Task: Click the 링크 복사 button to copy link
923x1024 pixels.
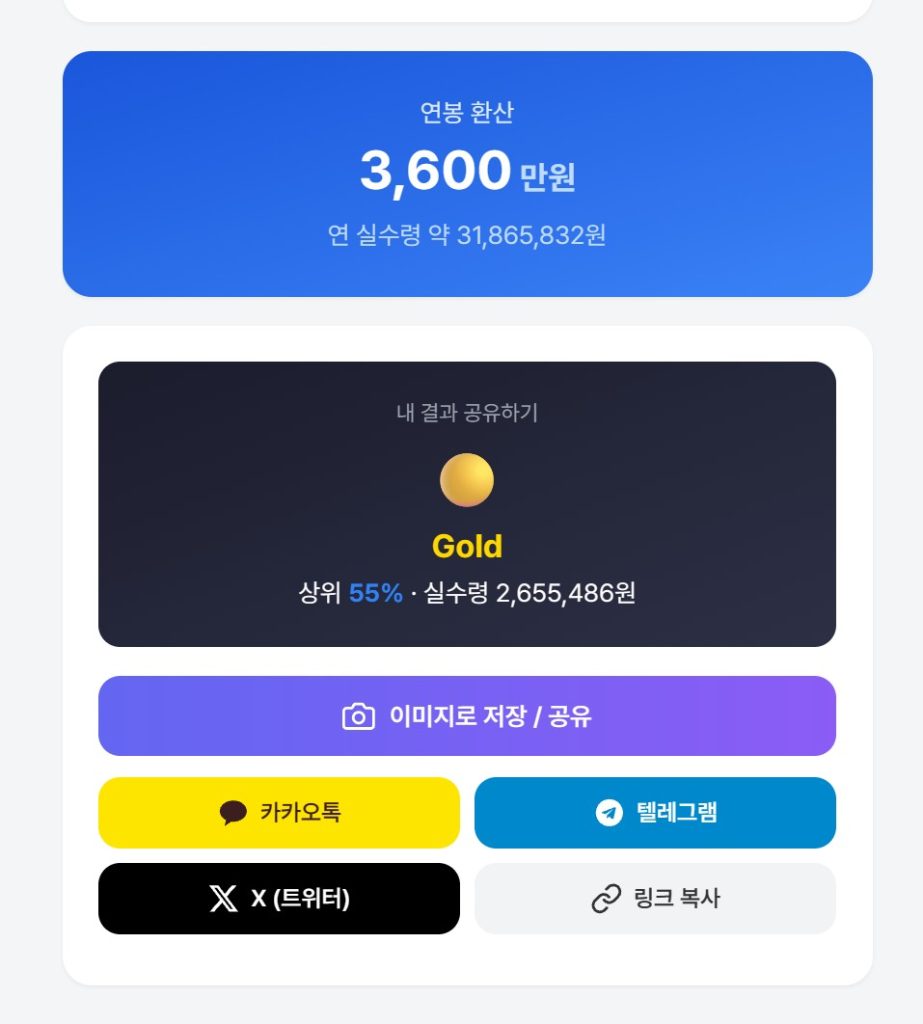Action: point(656,899)
